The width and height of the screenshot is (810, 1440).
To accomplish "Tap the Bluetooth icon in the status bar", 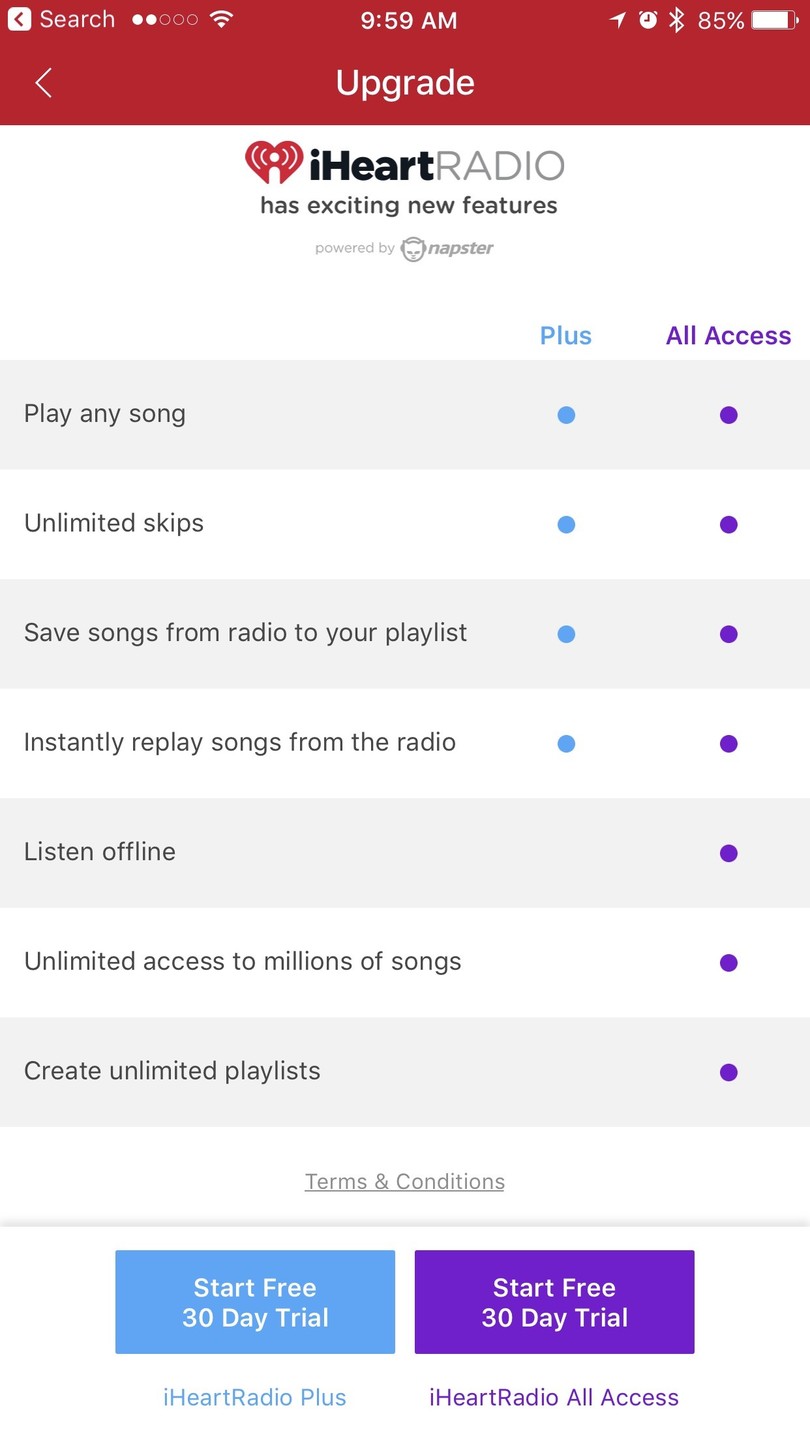I will [x=676, y=18].
